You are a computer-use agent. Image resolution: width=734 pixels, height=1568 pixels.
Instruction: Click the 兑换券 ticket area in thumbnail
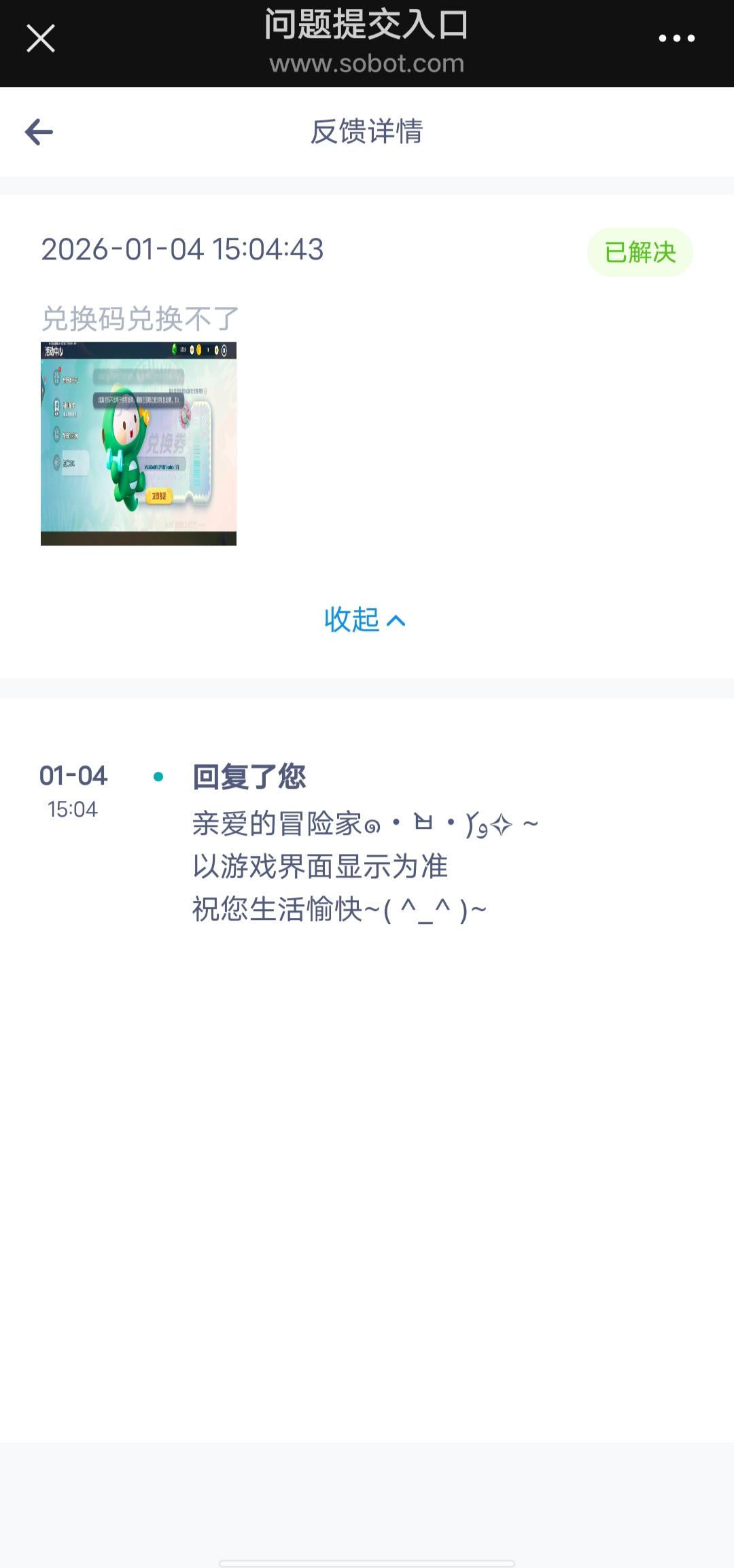168,440
